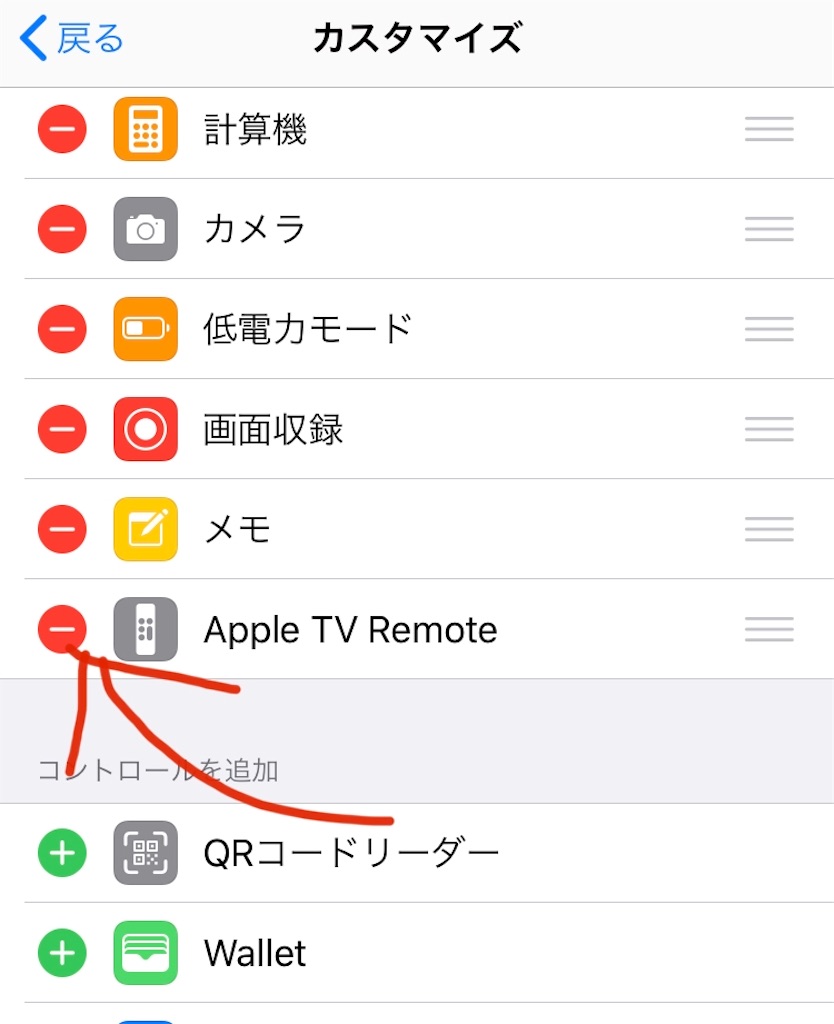Remove 画面収録 from included controls
Image resolution: width=834 pixels, height=1024 pixels.
click(62, 429)
